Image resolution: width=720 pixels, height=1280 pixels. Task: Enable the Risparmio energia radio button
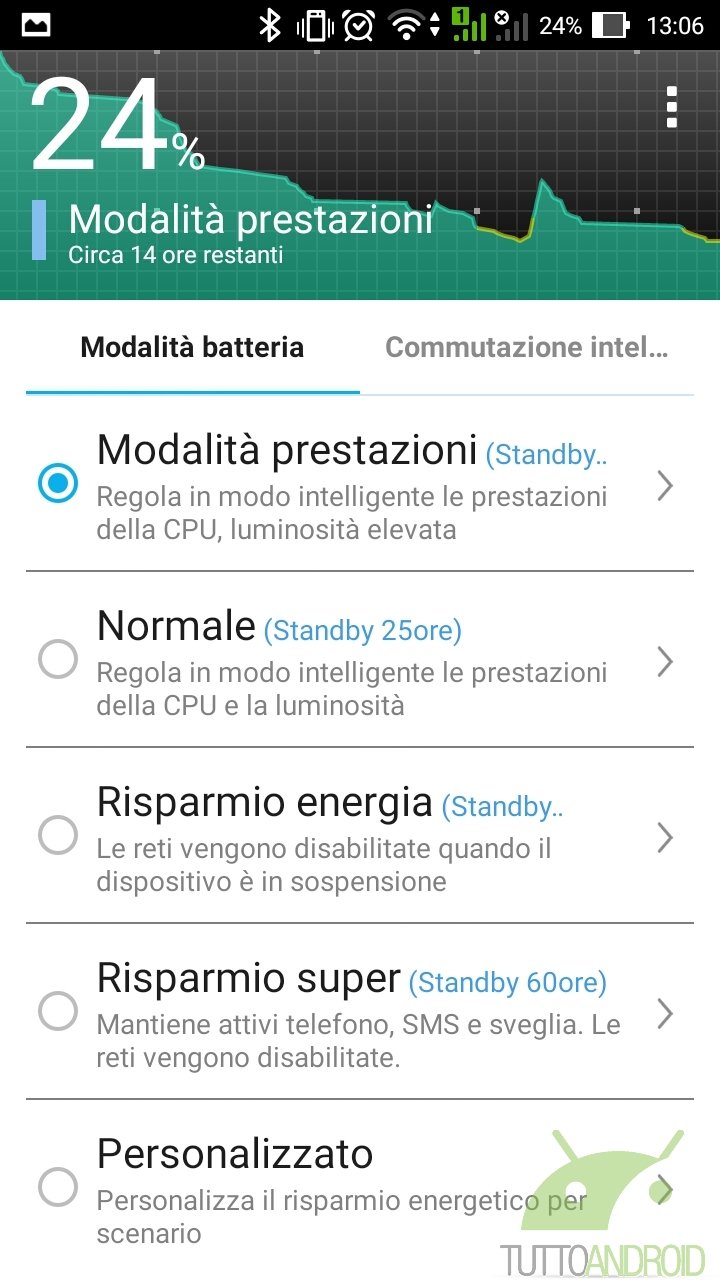58,836
